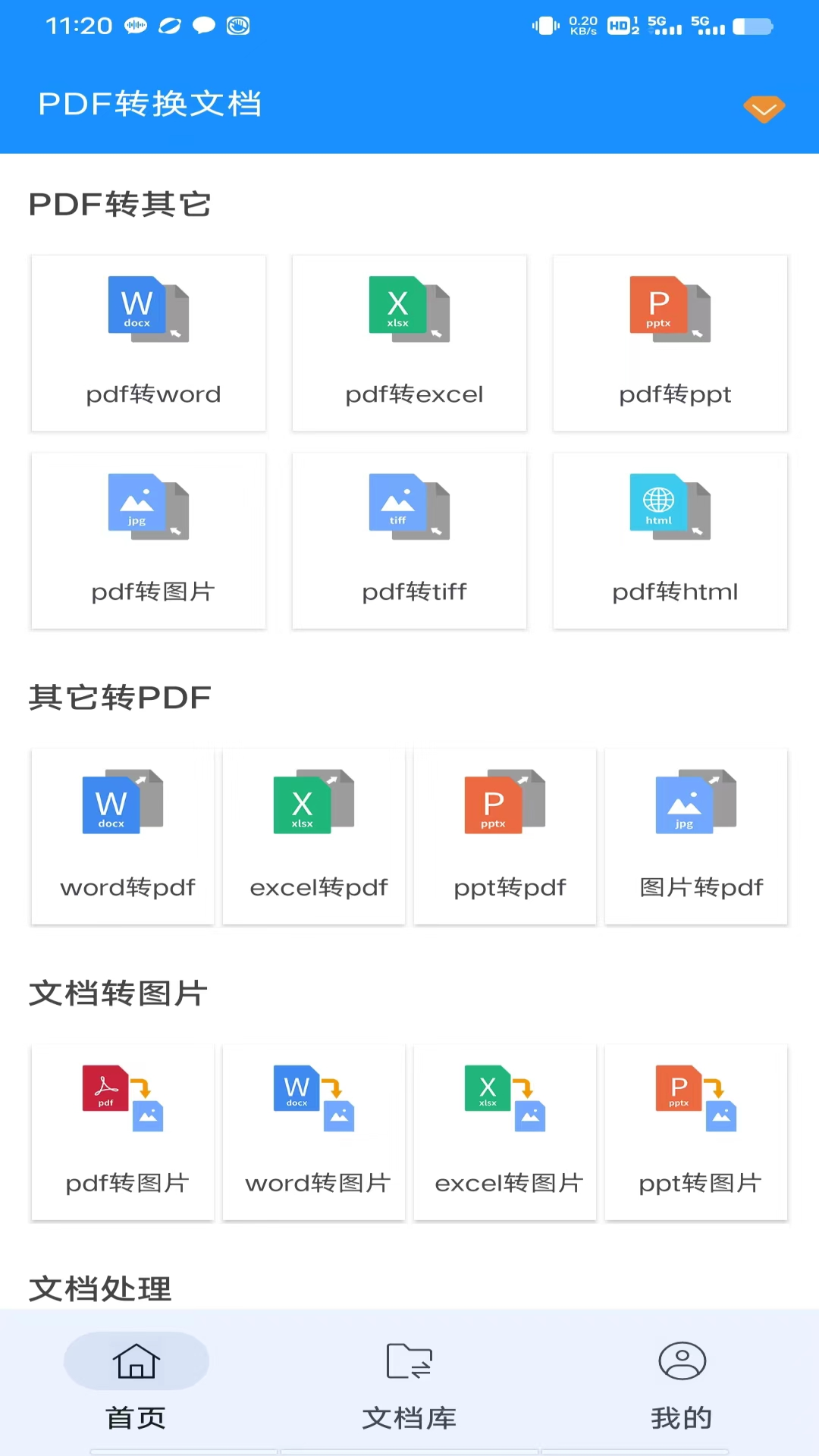Expand the orange chevron in title bar

tap(764, 108)
